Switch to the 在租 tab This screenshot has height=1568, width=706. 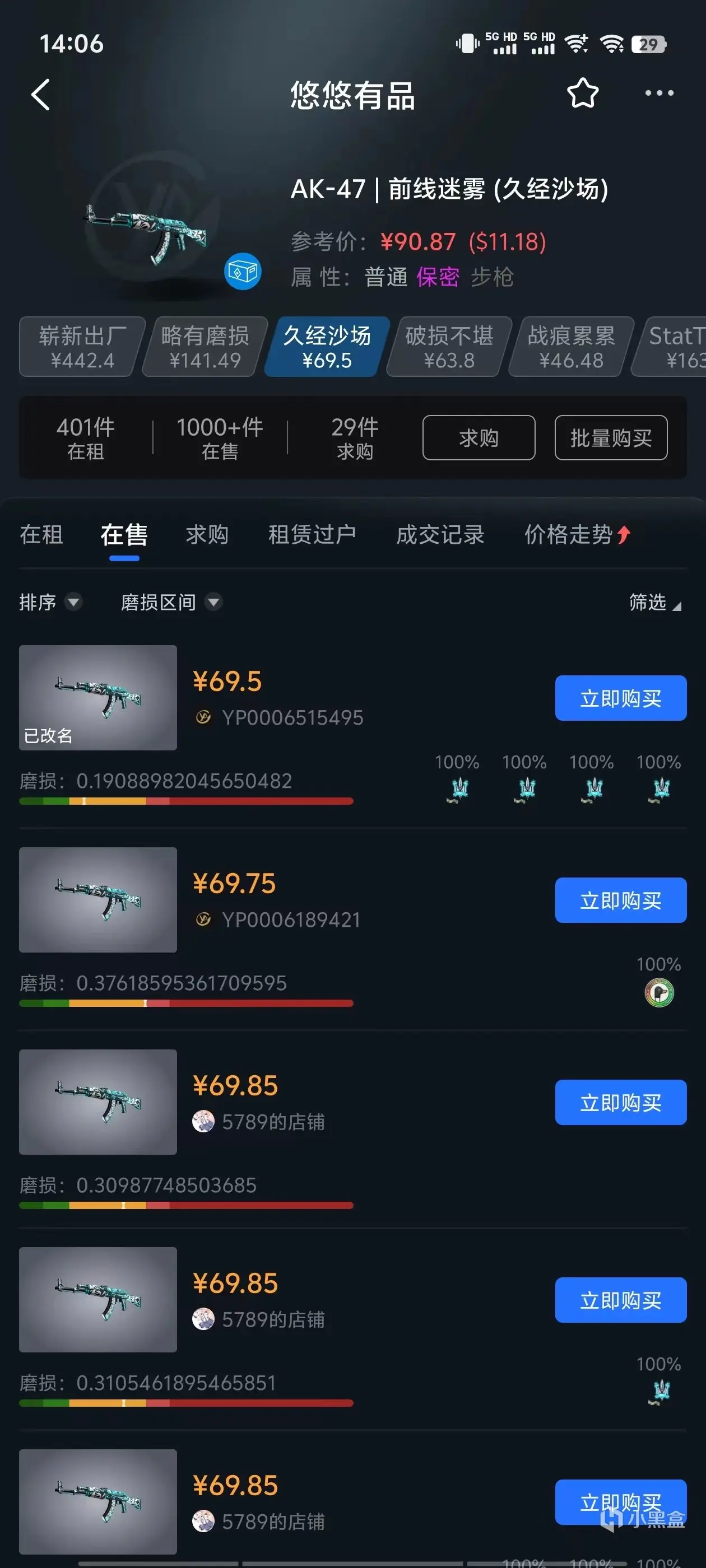click(41, 534)
